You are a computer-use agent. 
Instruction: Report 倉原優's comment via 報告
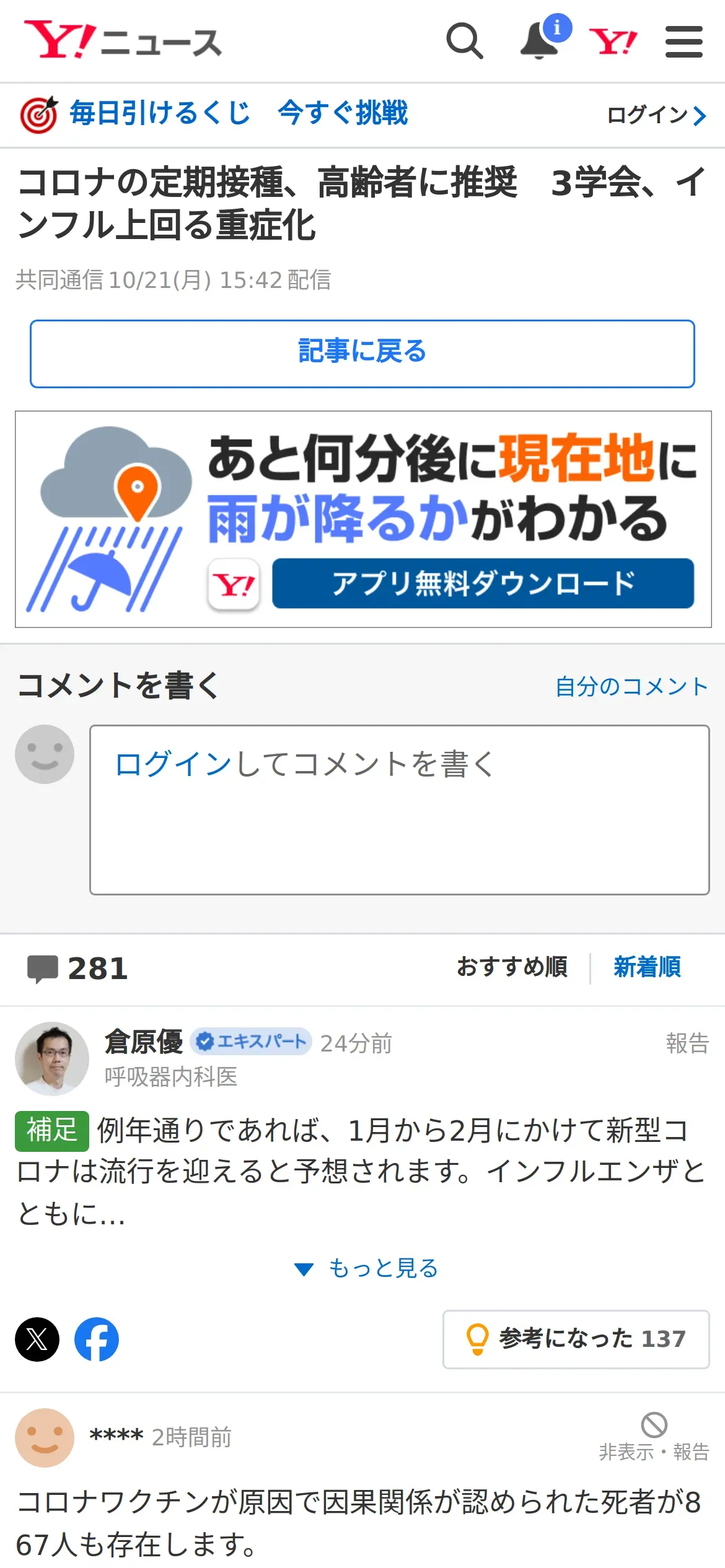tap(687, 1043)
